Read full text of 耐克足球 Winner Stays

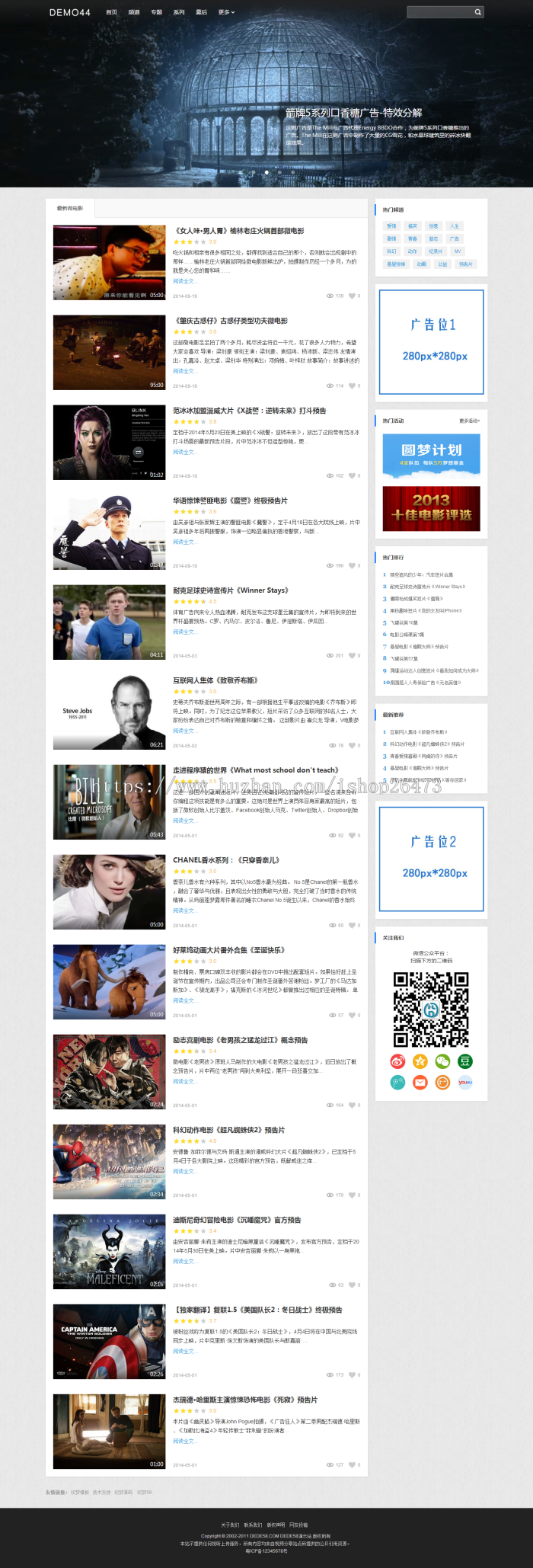[184, 632]
